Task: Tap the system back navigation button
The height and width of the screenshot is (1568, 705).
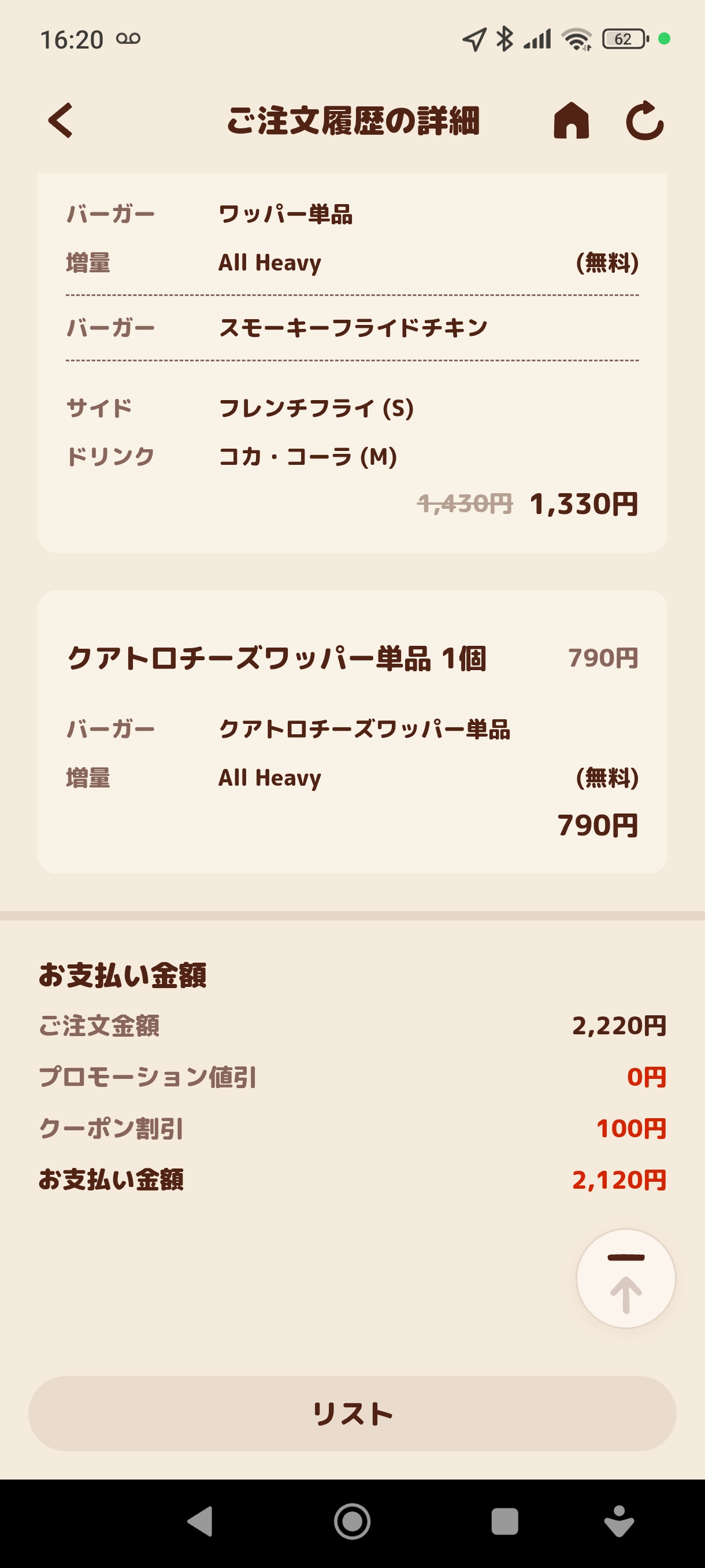Action: click(200, 1521)
